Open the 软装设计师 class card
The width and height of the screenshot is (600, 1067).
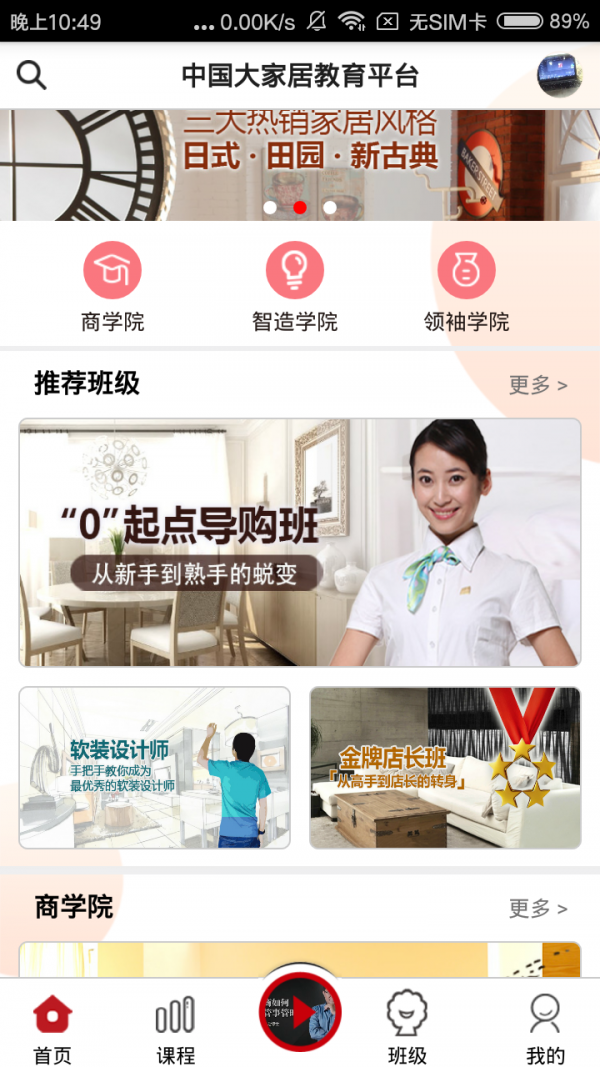click(155, 768)
